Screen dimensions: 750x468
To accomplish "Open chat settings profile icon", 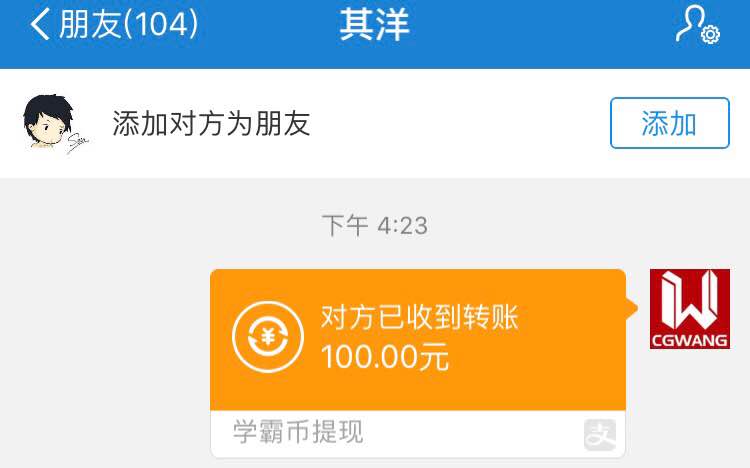I will 697,26.
